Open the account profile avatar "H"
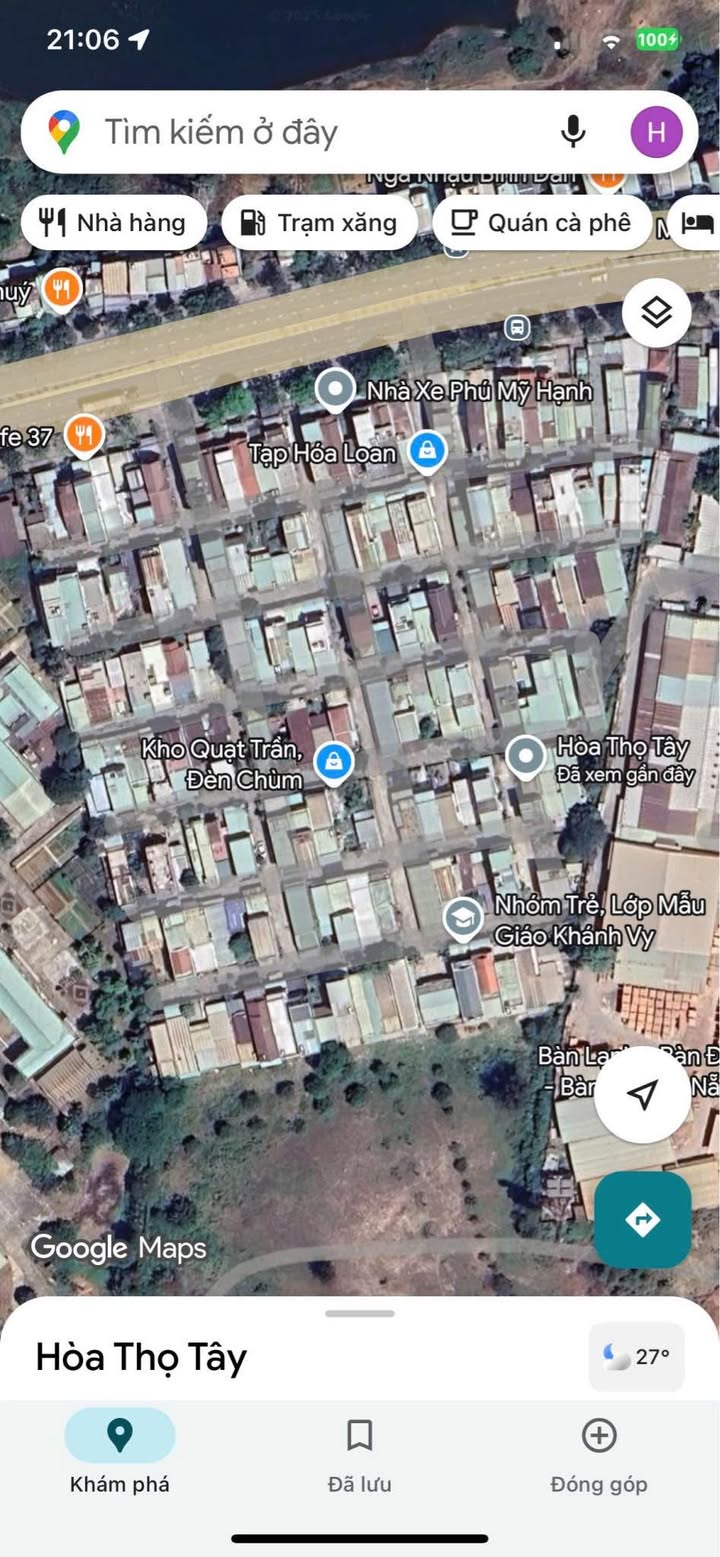720x1557 pixels. (656, 132)
